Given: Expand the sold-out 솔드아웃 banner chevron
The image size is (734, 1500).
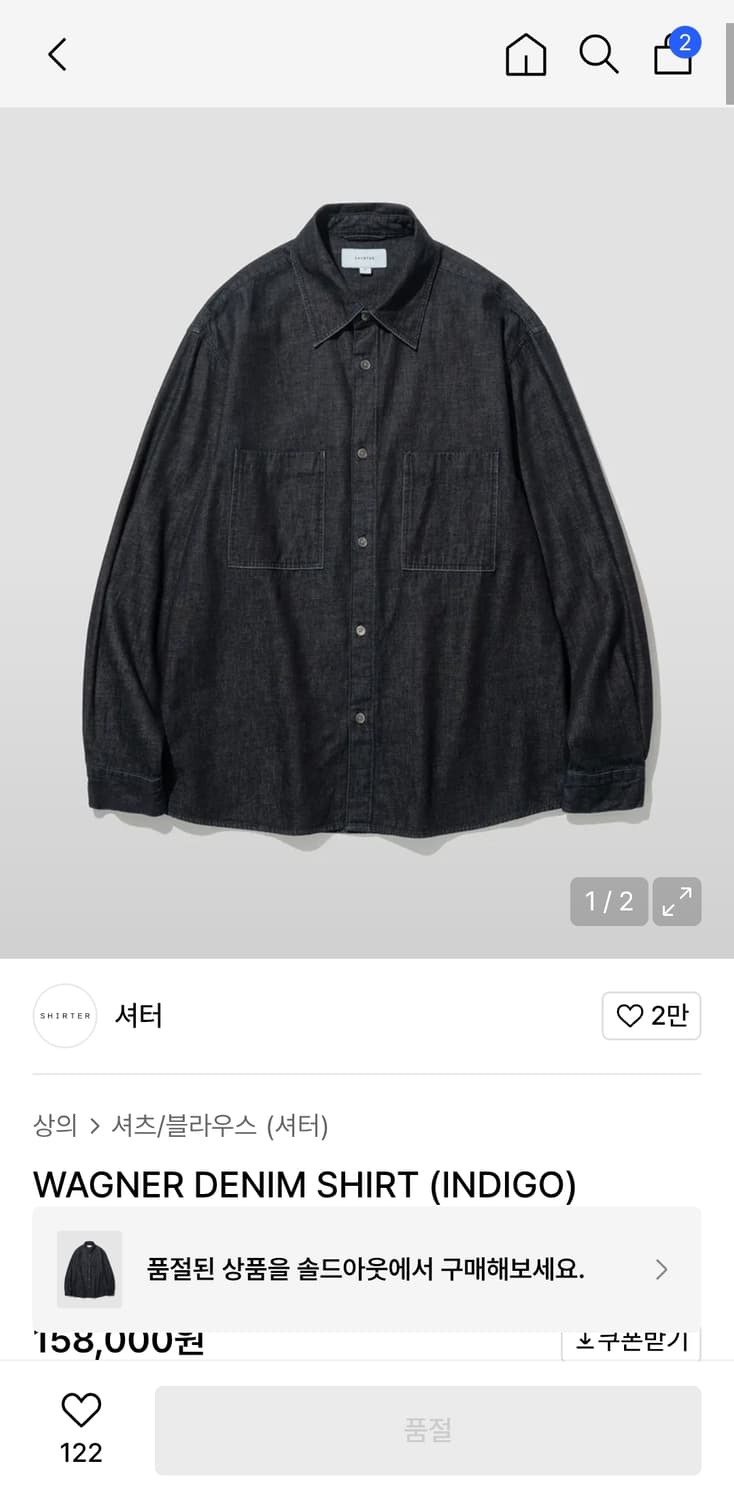Looking at the screenshot, I should click(660, 1268).
